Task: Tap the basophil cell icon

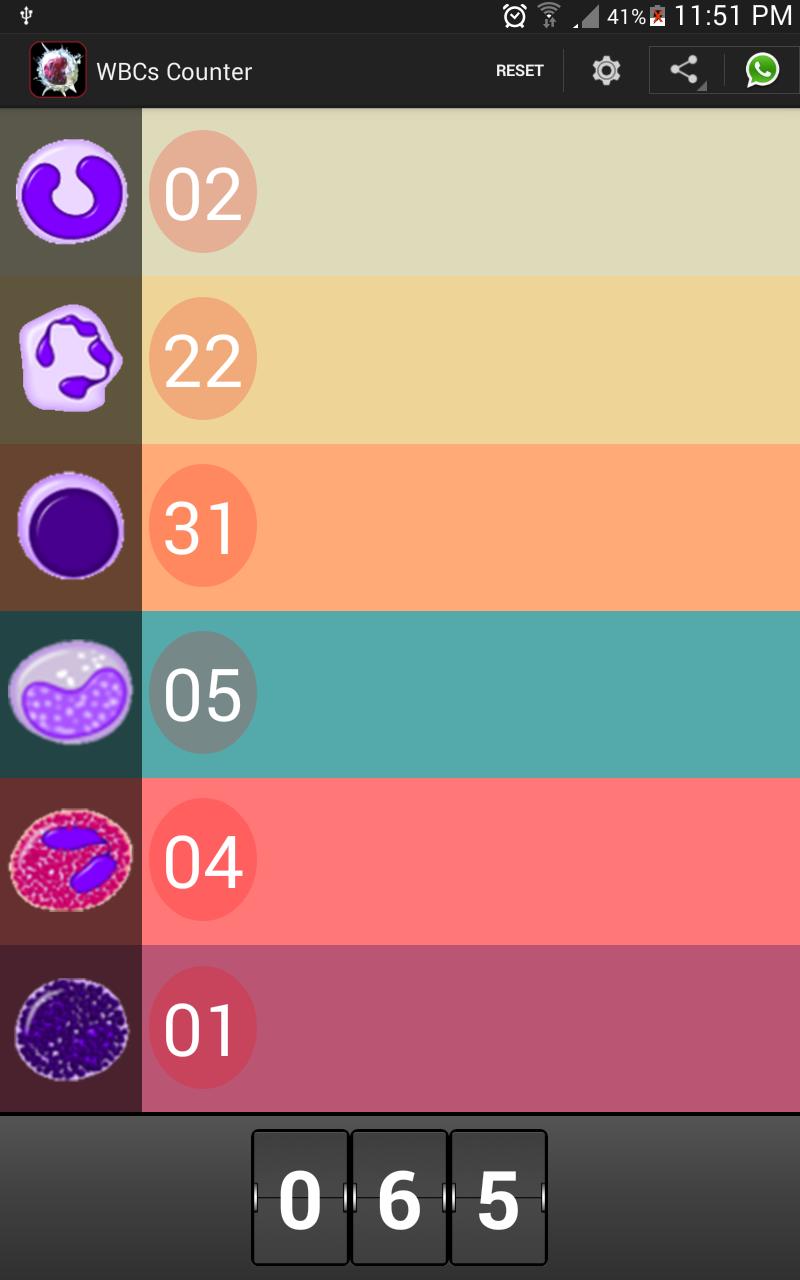Action: [70, 1026]
